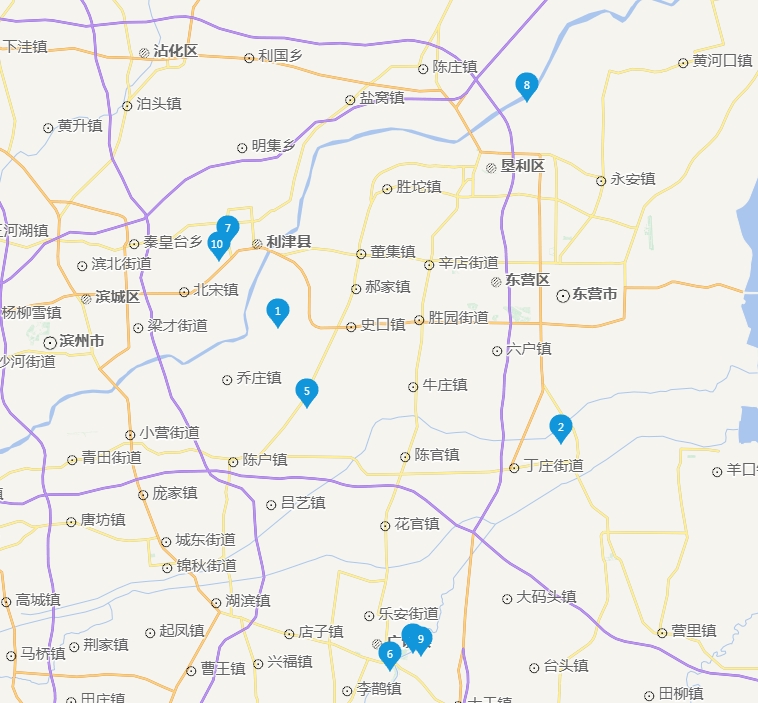Image resolution: width=758 pixels, height=703 pixels.
Task: Open marker 5 near 乔庄镇
Action: [307, 391]
